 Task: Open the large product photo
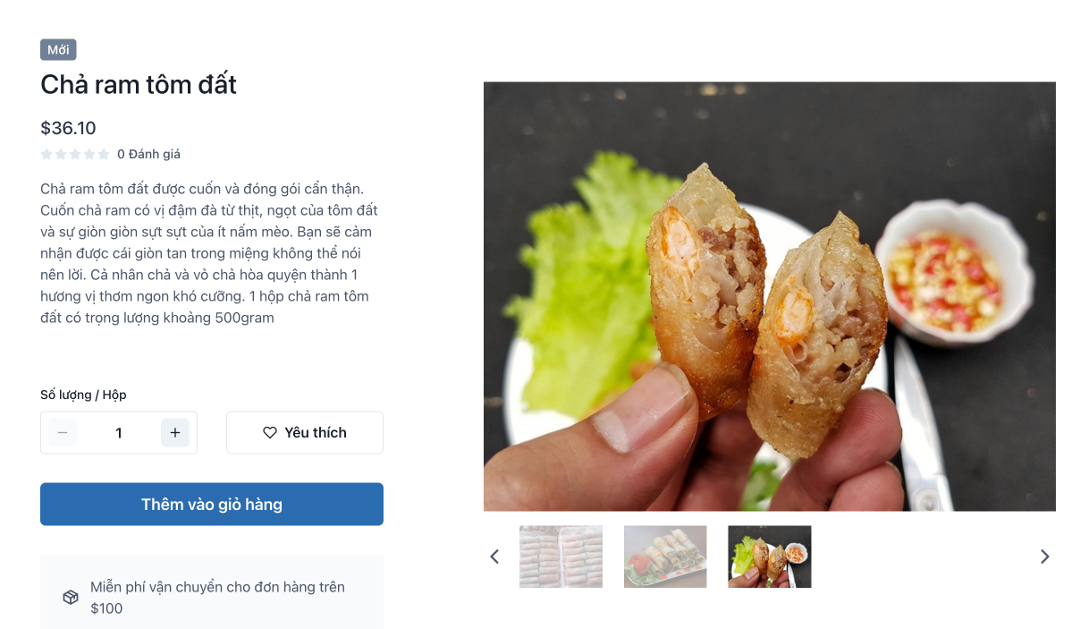[769, 296]
